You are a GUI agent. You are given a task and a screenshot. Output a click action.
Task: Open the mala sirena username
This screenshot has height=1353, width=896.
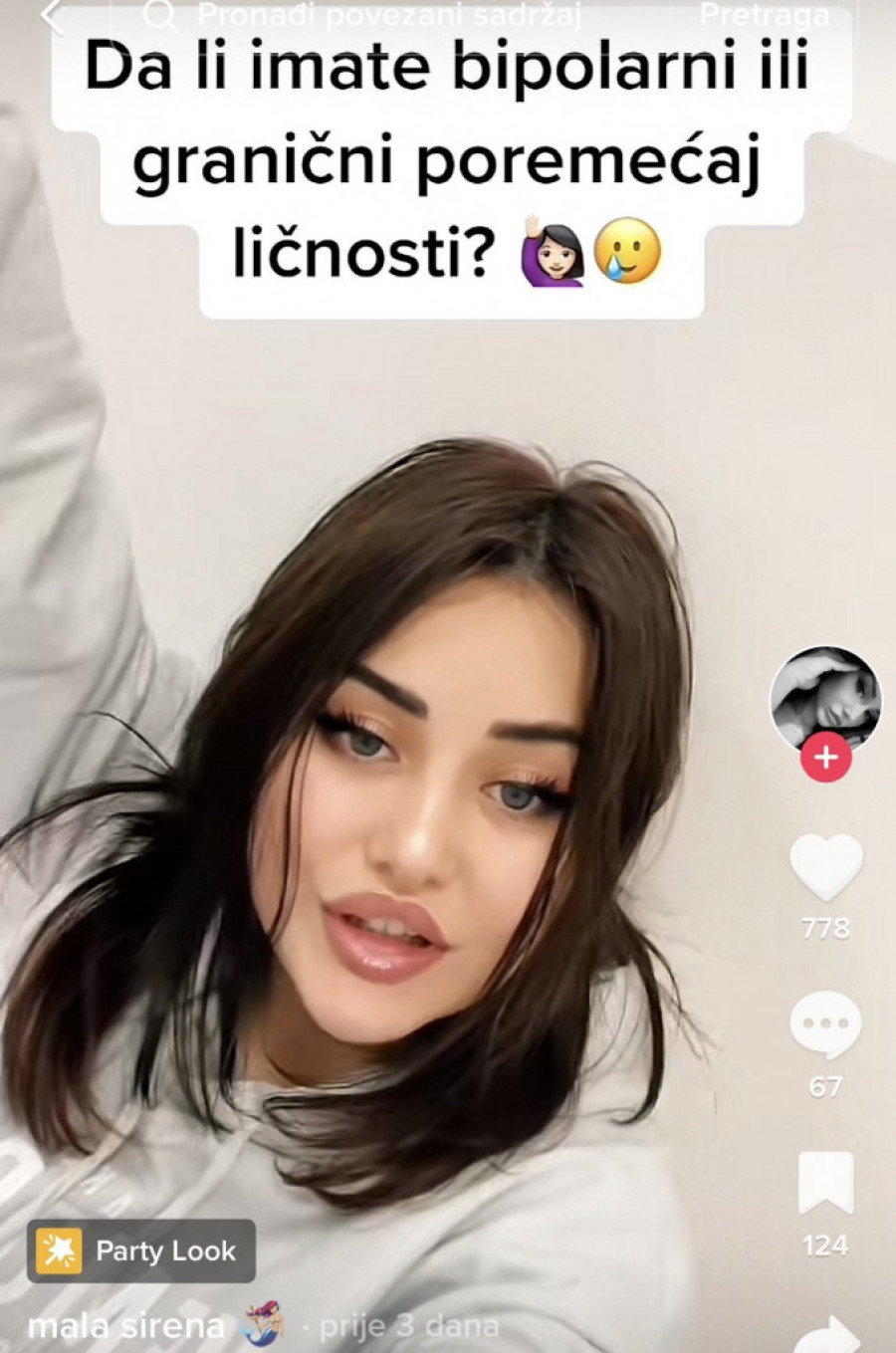coord(125,1326)
